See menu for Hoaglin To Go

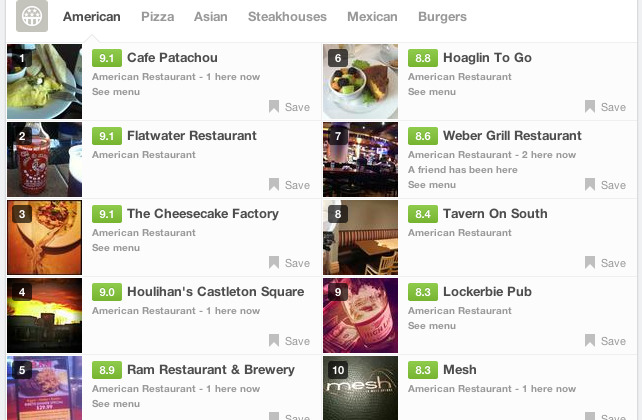[432, 92]
